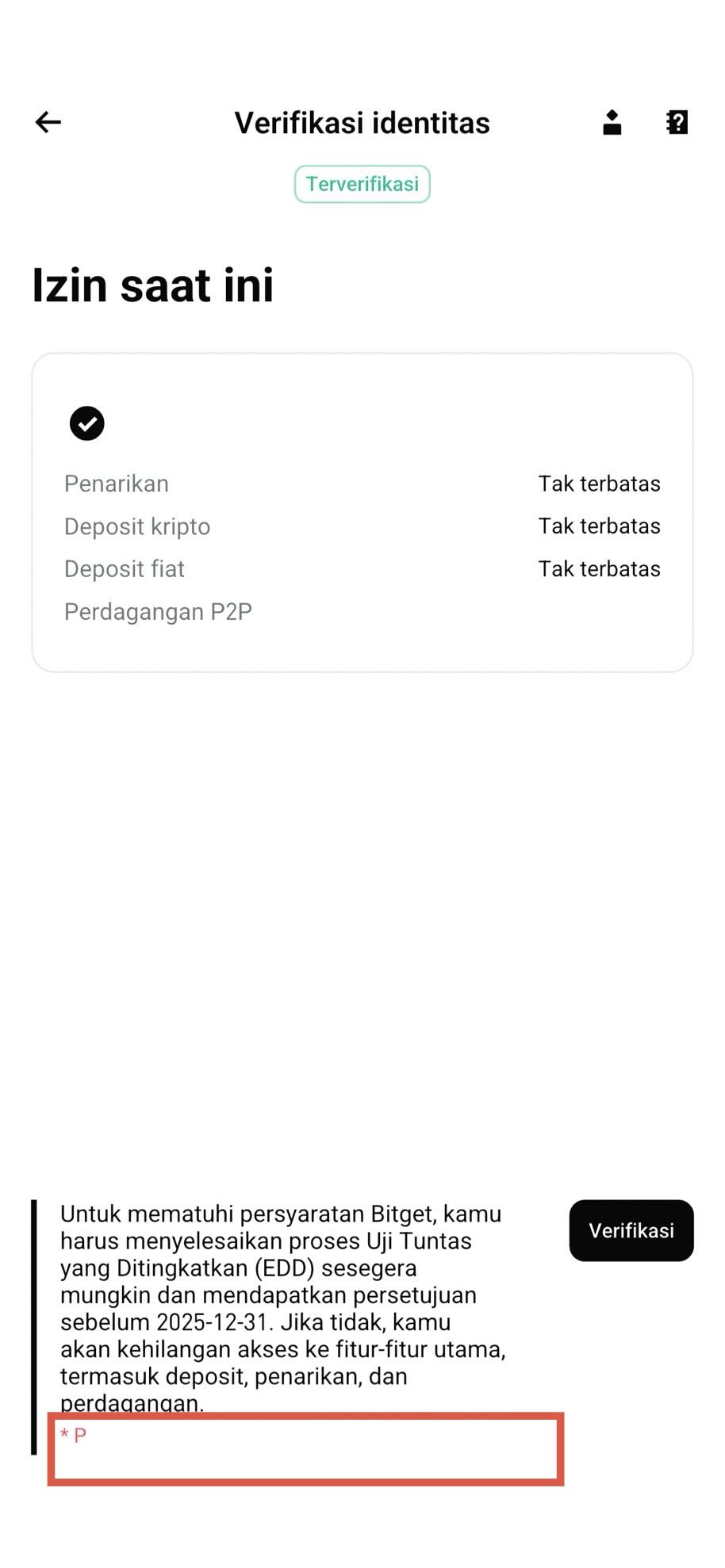Open the Verifikasi identitas title bar

tap(361, 122)
